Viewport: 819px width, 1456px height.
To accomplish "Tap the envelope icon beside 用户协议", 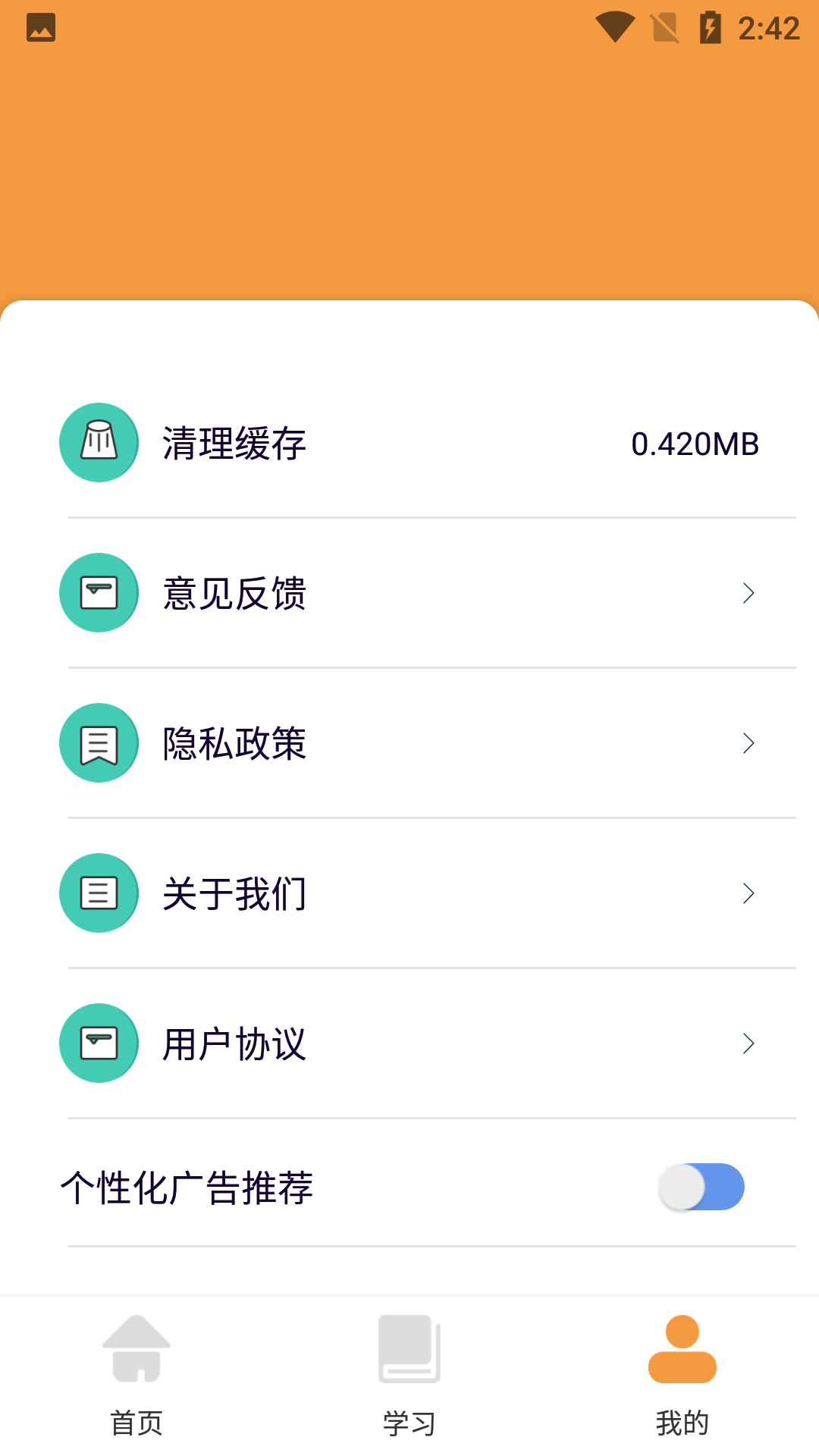I will tap(98, 1043).
